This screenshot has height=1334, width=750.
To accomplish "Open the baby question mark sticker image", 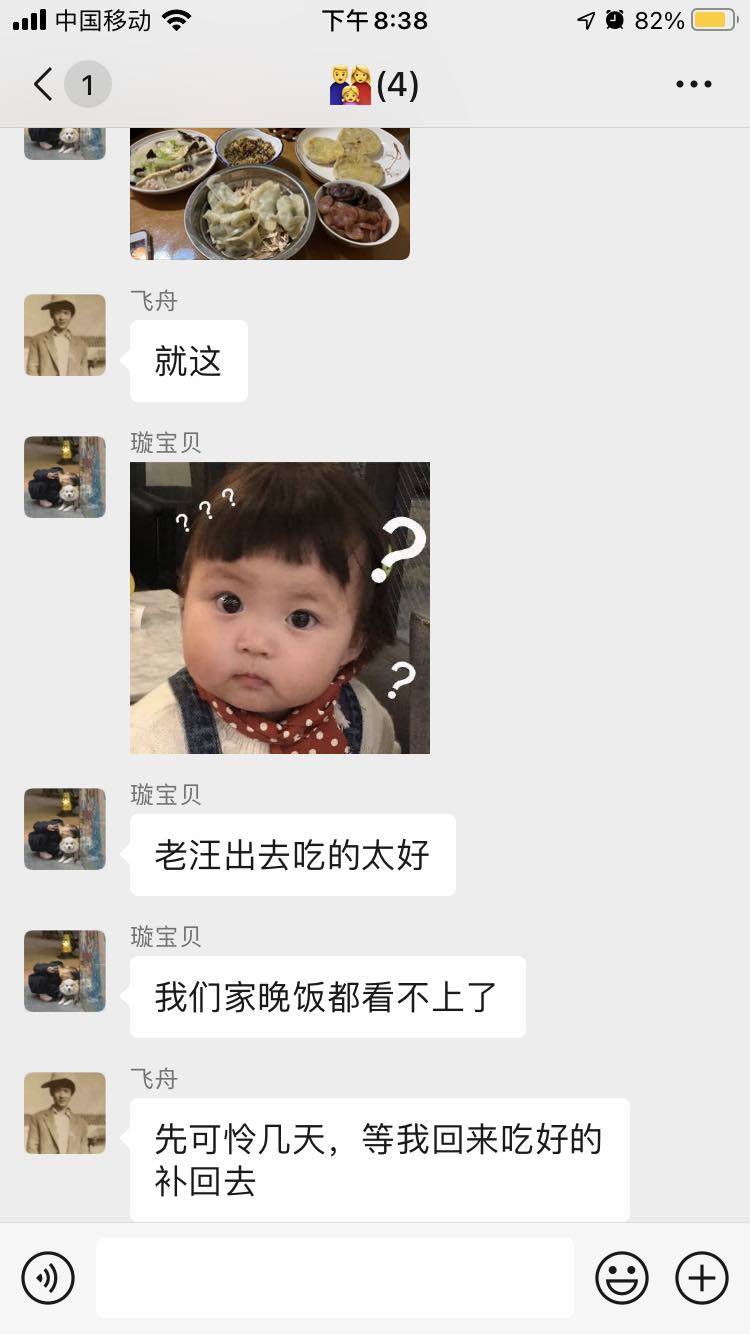I will (x=280, y=607).
